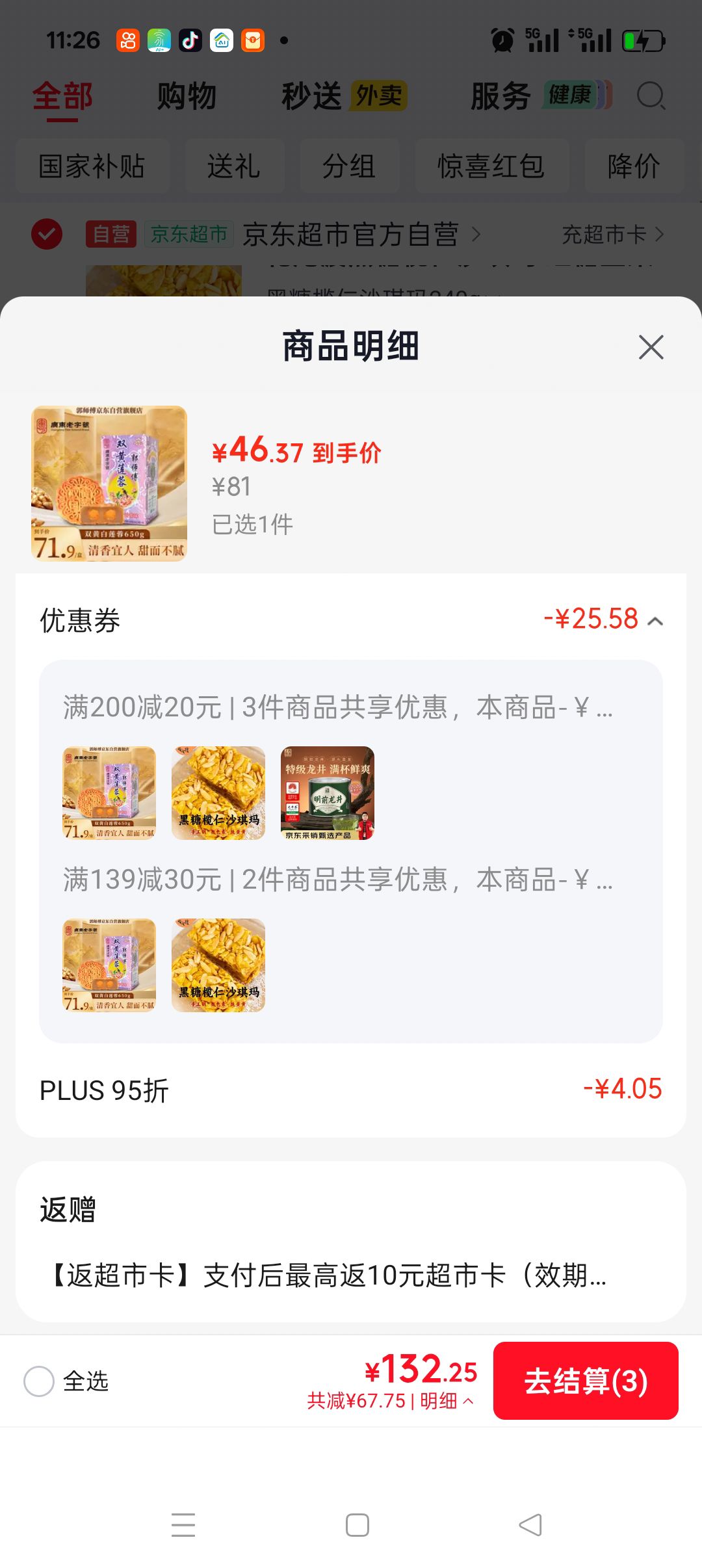The height and width of the screenshot is (1568, 702).
Task: Close the 商品明细 sheet
Action: tap(651, 347)
